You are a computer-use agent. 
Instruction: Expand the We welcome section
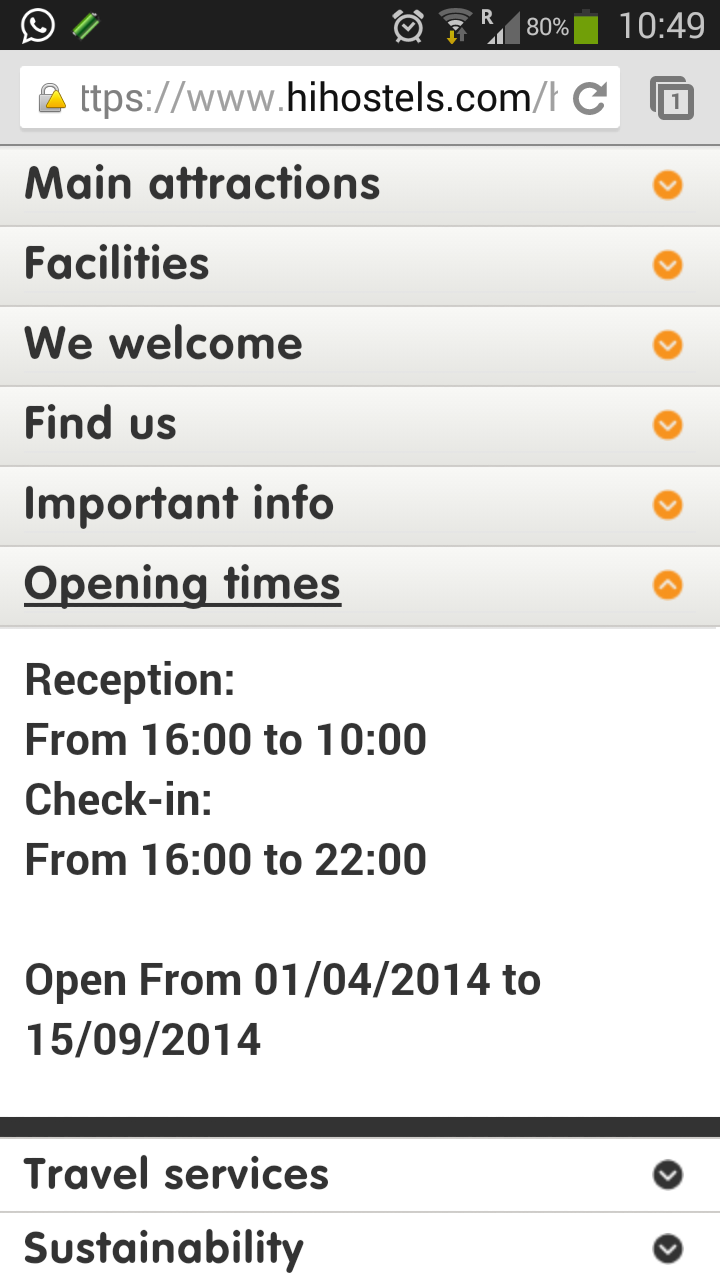[360, 345]
